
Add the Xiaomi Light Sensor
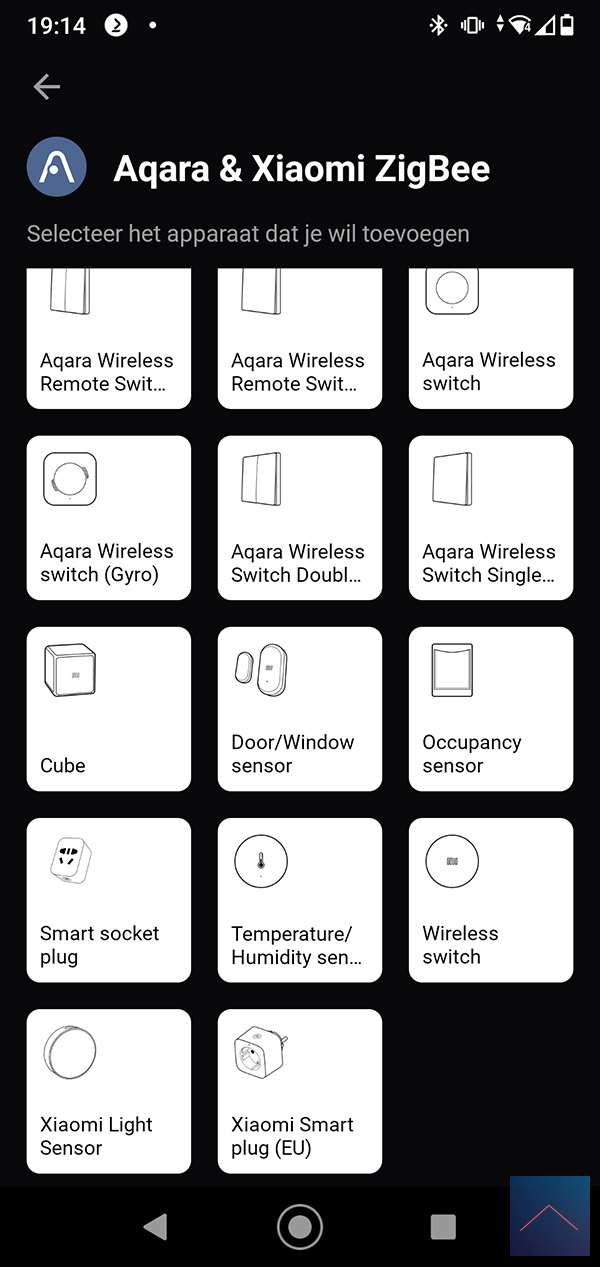(108, 1090)
